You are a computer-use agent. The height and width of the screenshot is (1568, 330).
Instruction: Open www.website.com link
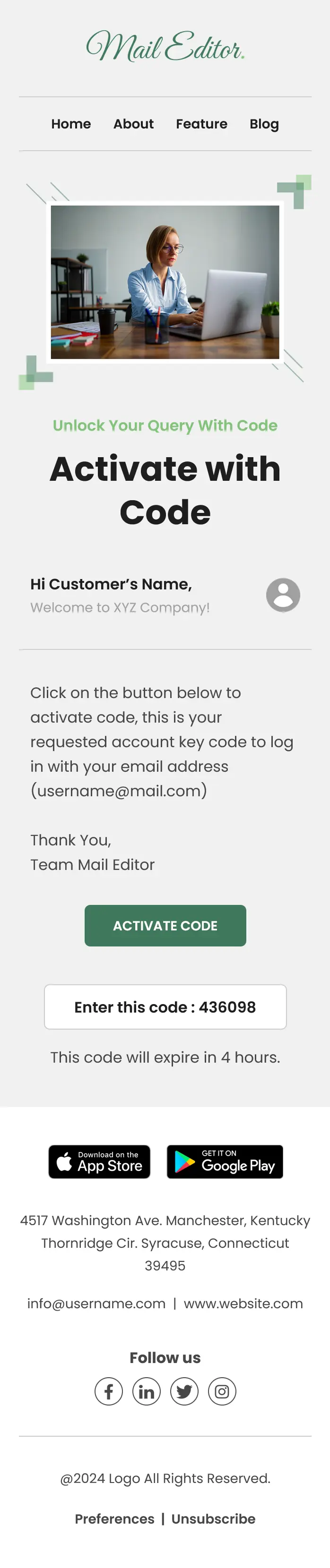point(243,1303)
